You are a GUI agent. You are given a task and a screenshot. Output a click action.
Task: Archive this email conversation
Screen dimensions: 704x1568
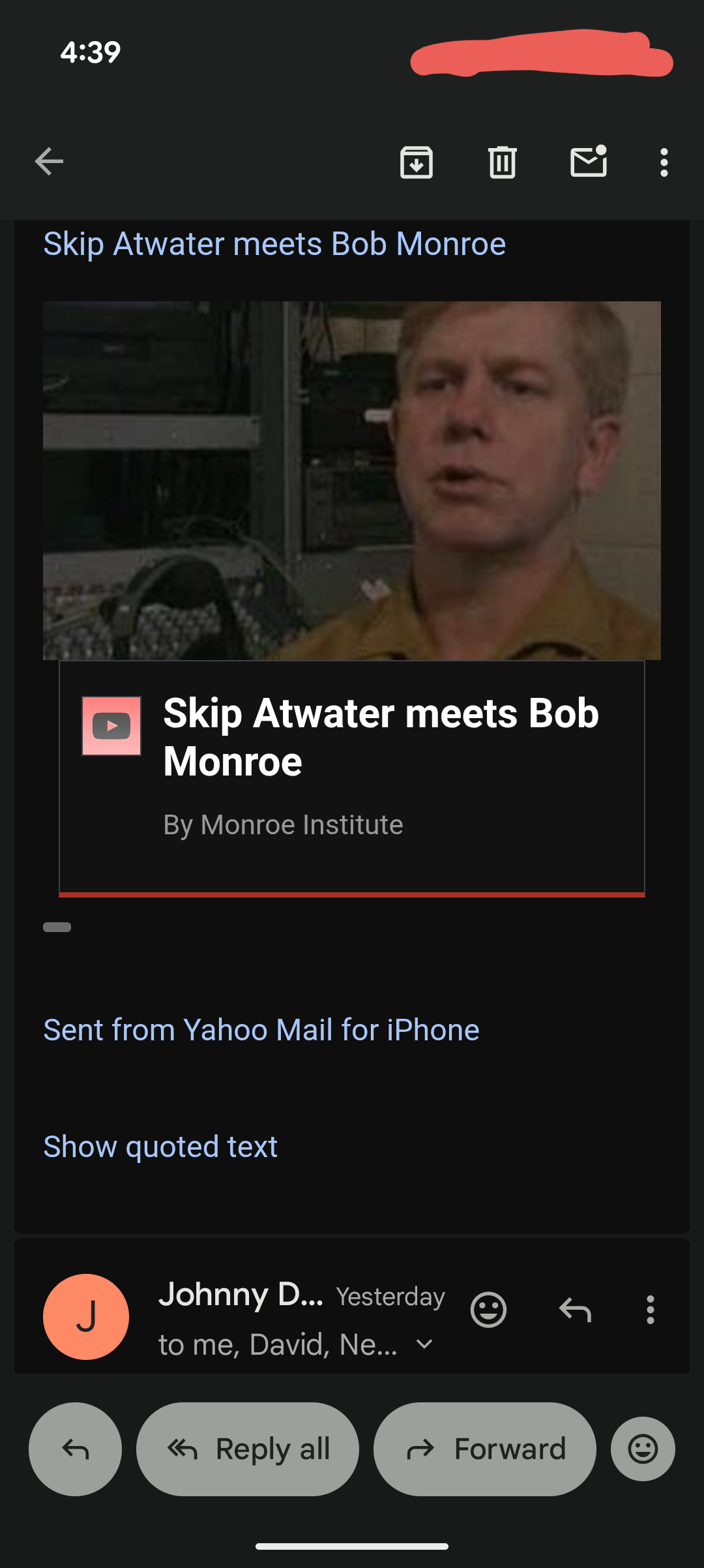point(416,162)
